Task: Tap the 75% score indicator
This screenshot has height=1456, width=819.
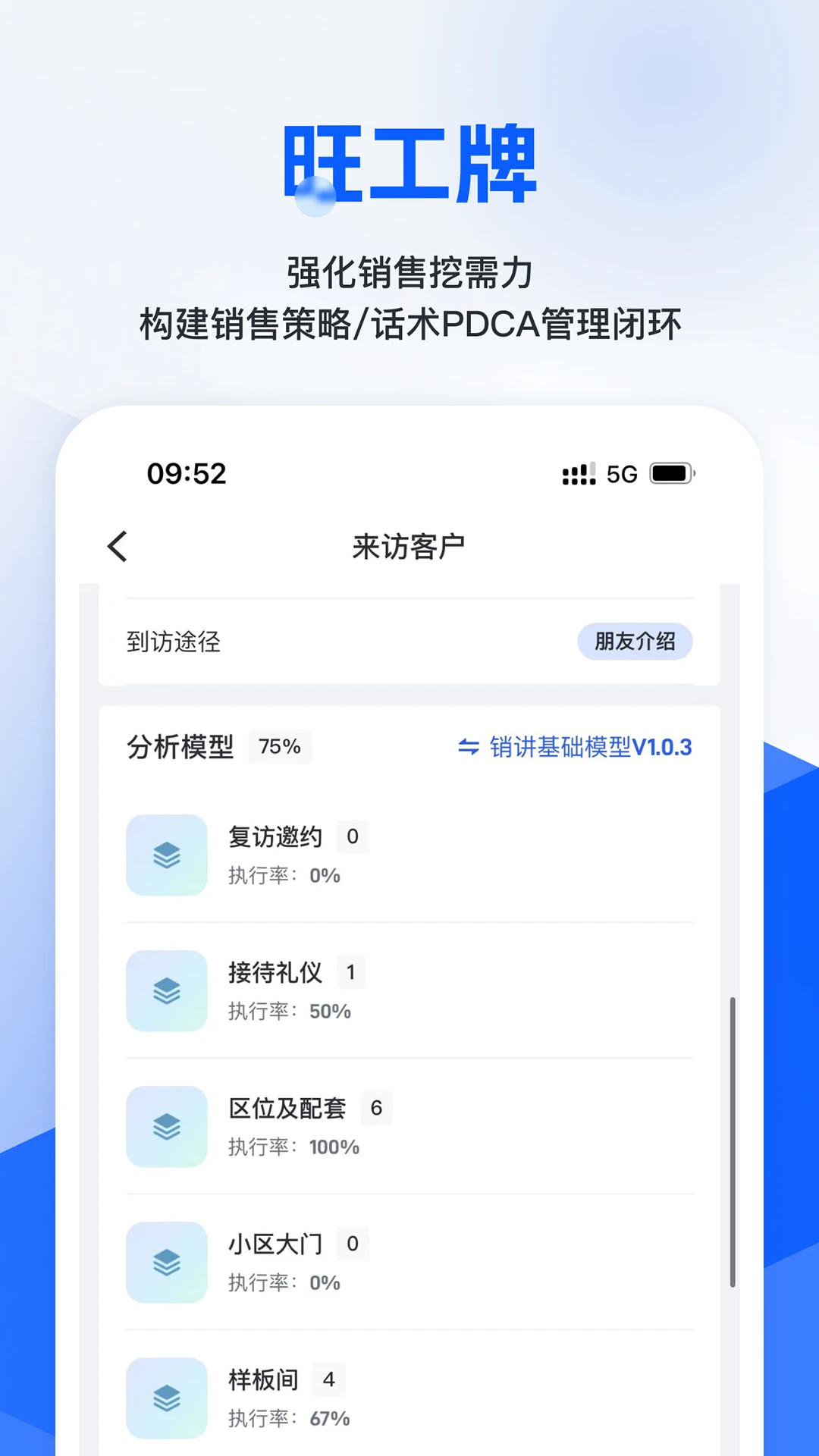Action: tap(279, 746)
